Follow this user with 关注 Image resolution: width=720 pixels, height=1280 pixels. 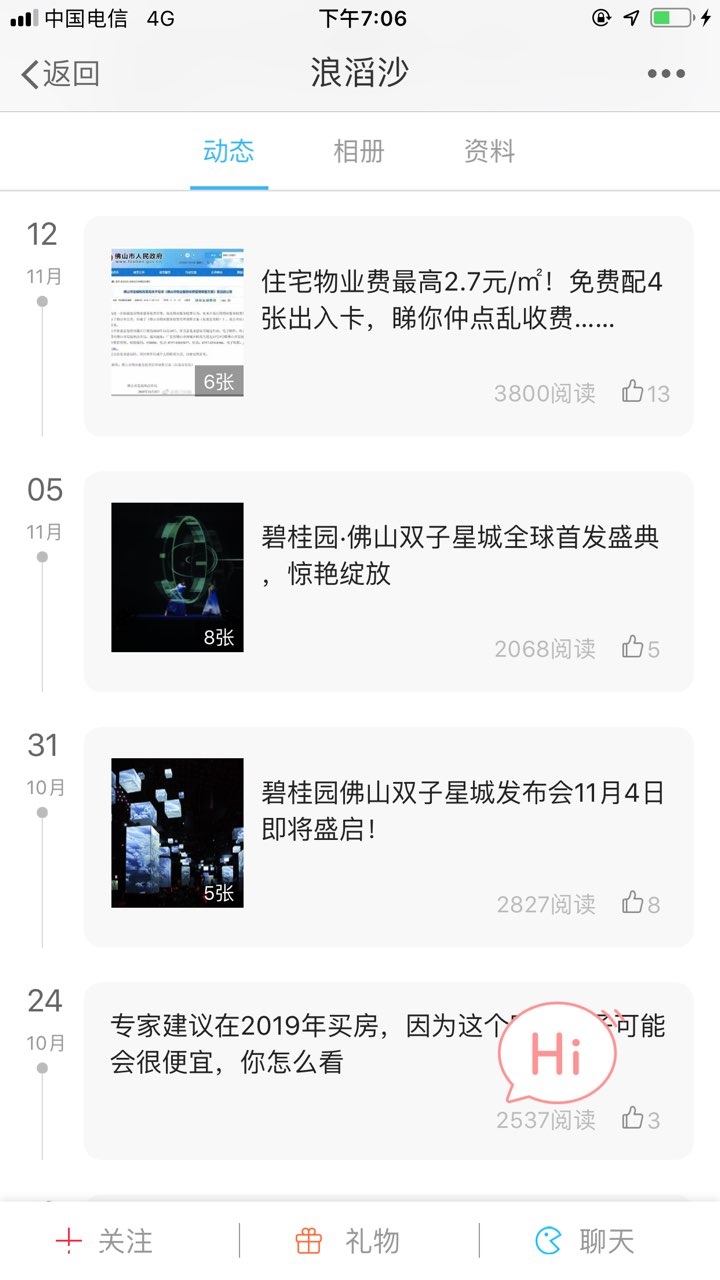[x=105, y=1241]
